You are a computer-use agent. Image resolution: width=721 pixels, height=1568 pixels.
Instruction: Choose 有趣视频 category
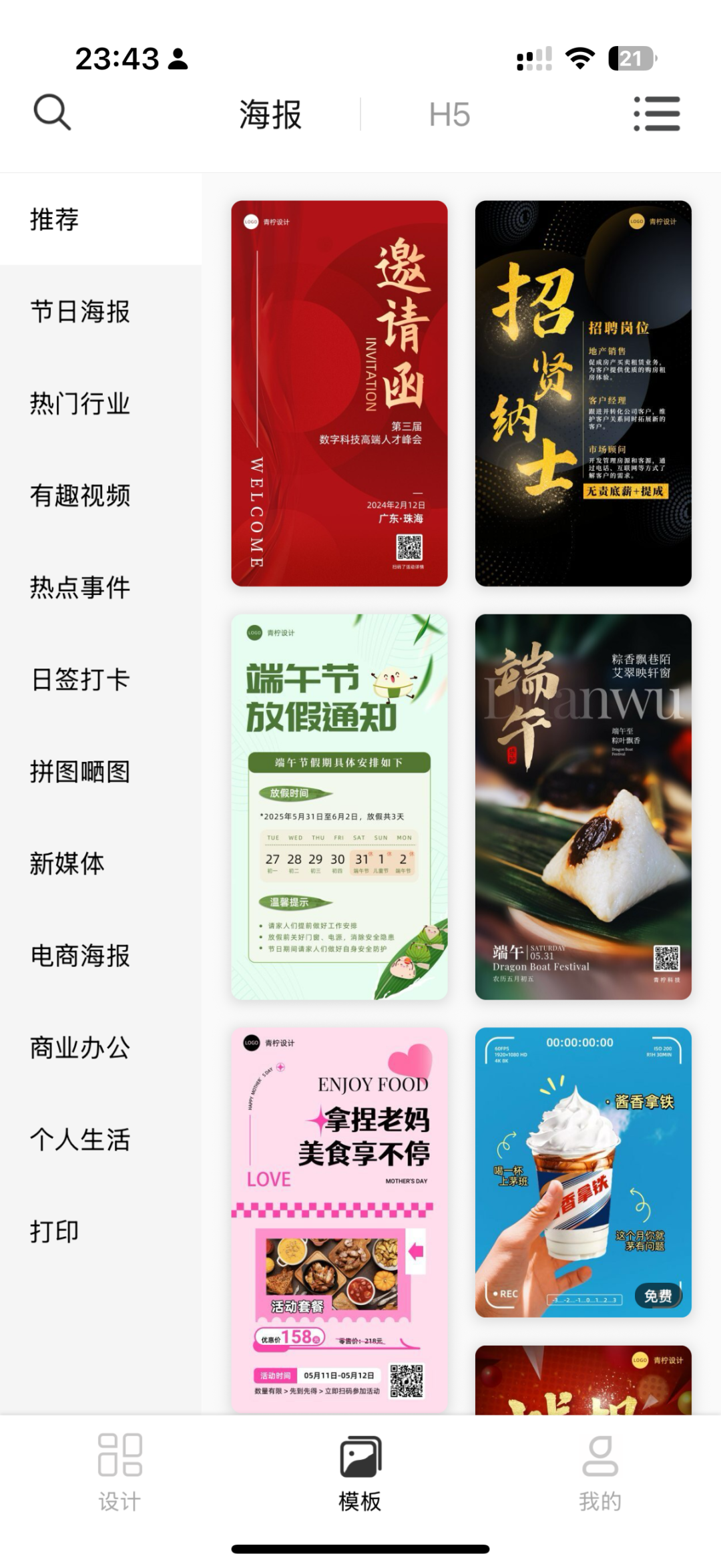80,496
